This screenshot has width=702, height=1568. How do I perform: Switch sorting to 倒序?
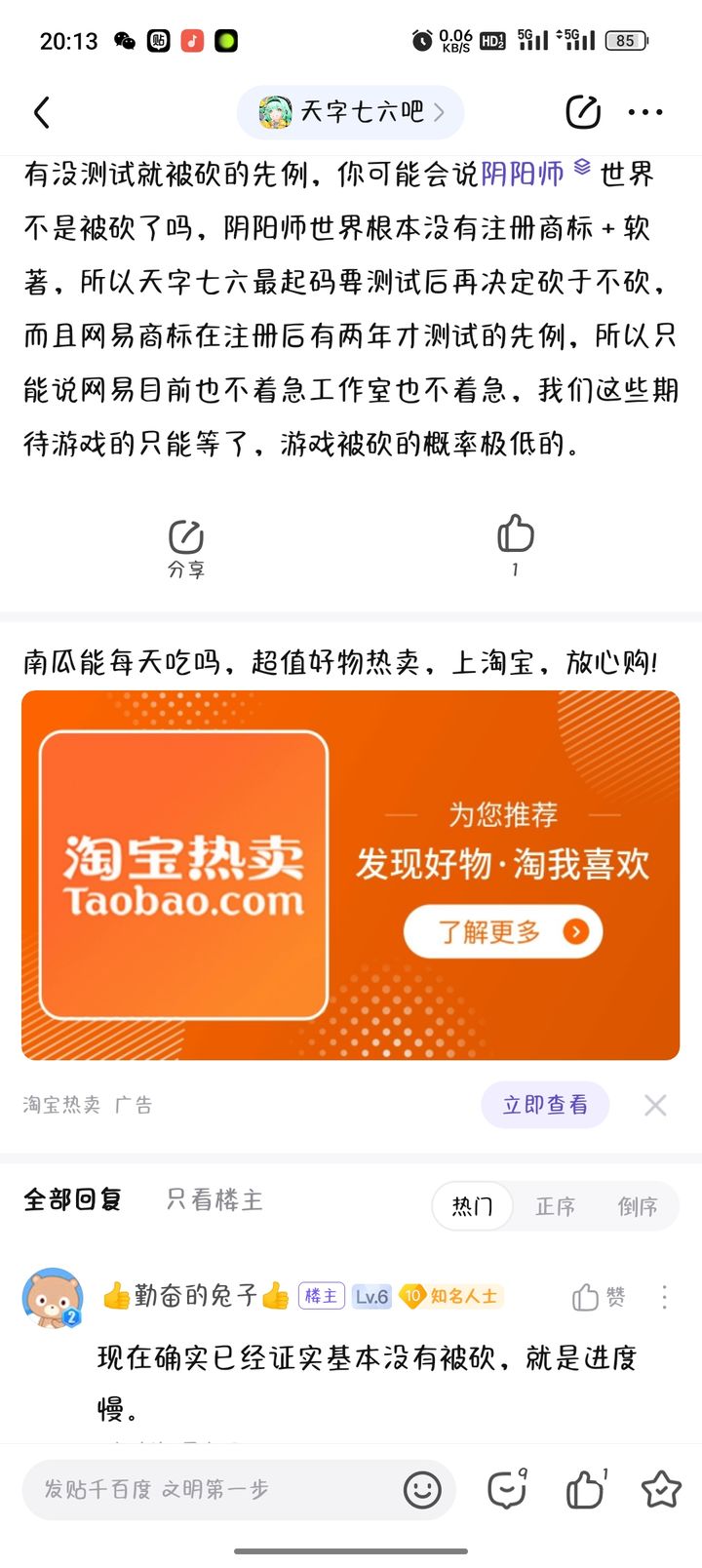tap(639, 1206)
